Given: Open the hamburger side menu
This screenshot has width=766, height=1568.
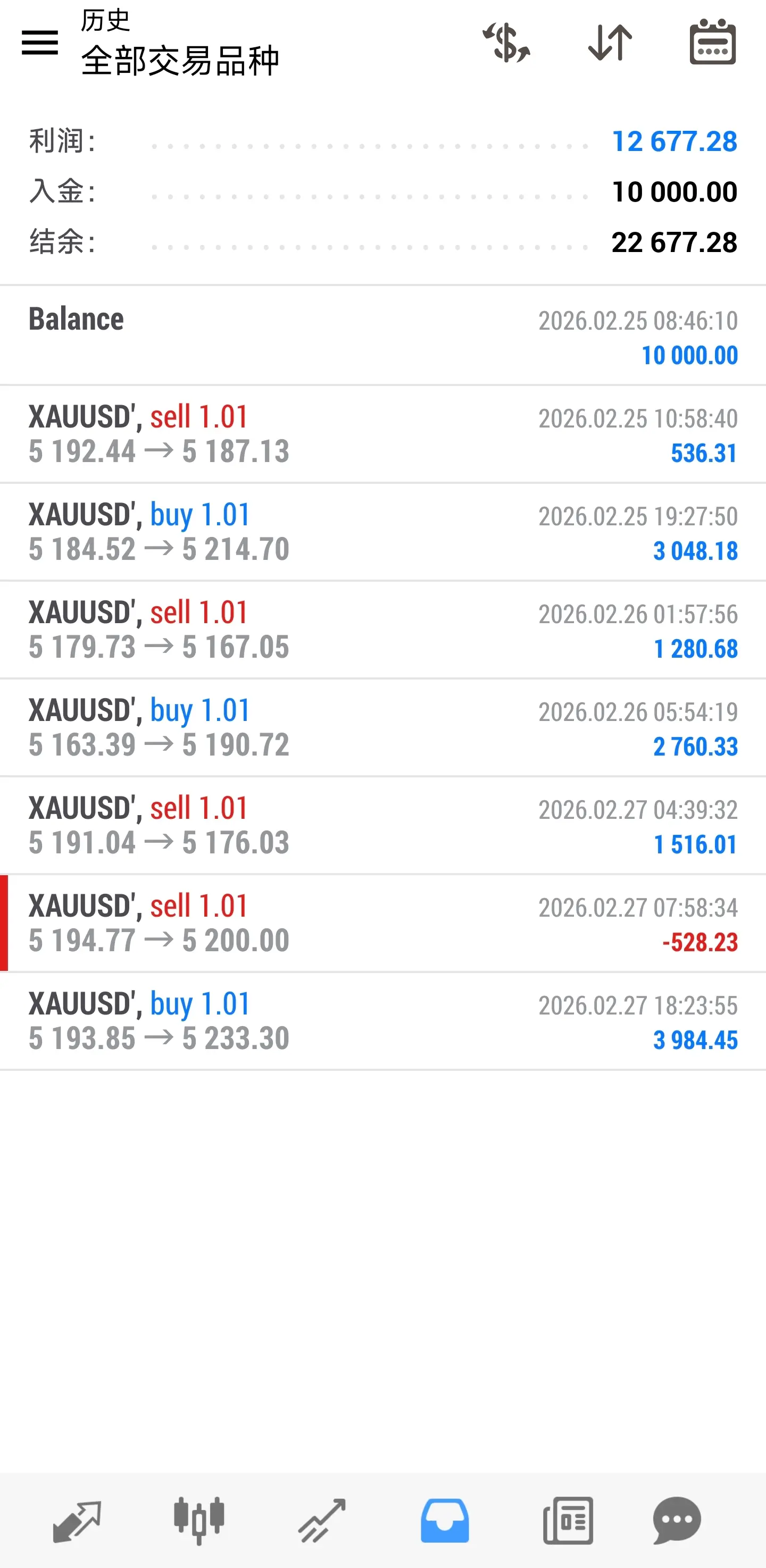Looking at the screenshot, I should 39,43.
